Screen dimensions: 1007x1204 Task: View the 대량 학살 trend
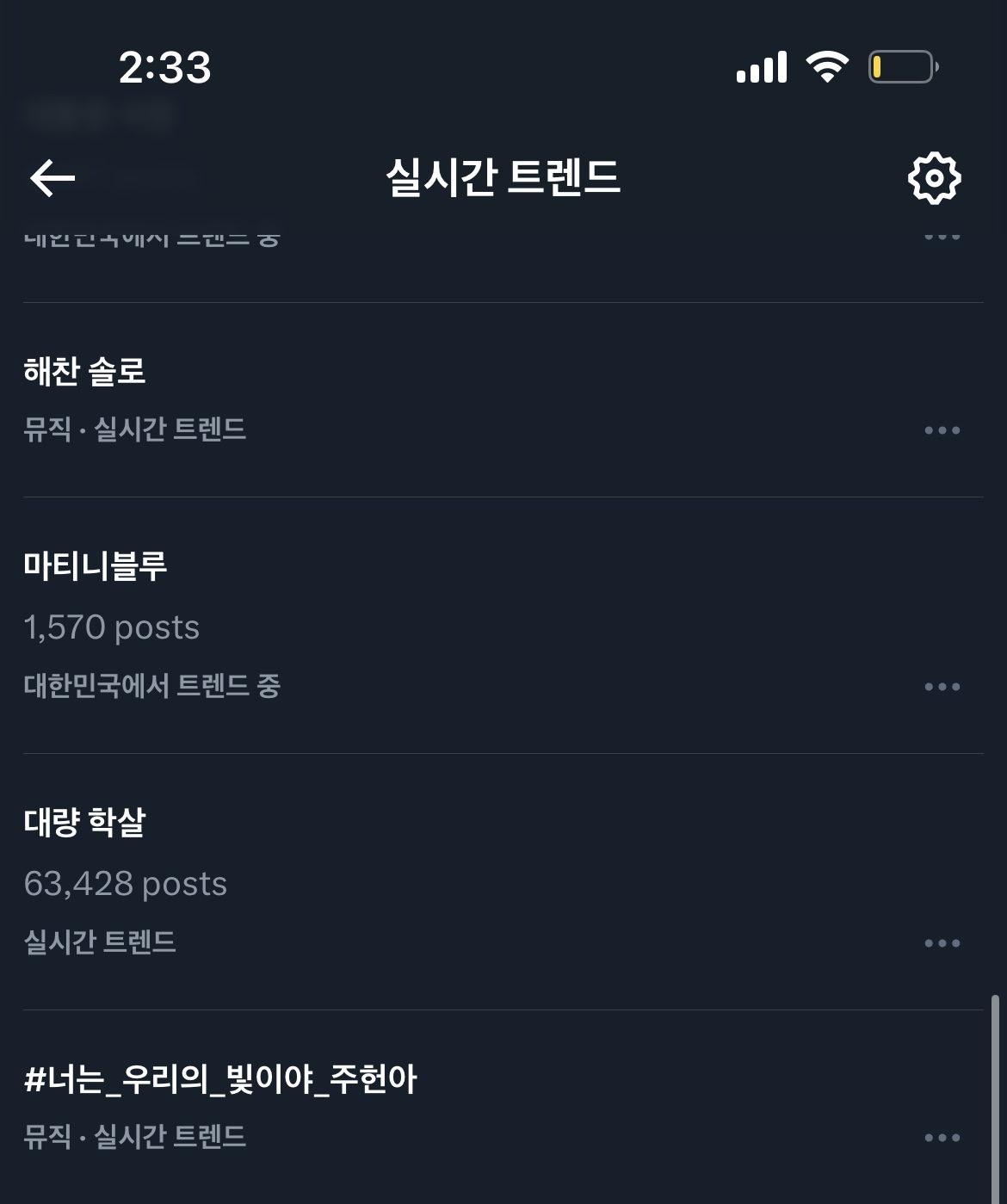(504, 881)
